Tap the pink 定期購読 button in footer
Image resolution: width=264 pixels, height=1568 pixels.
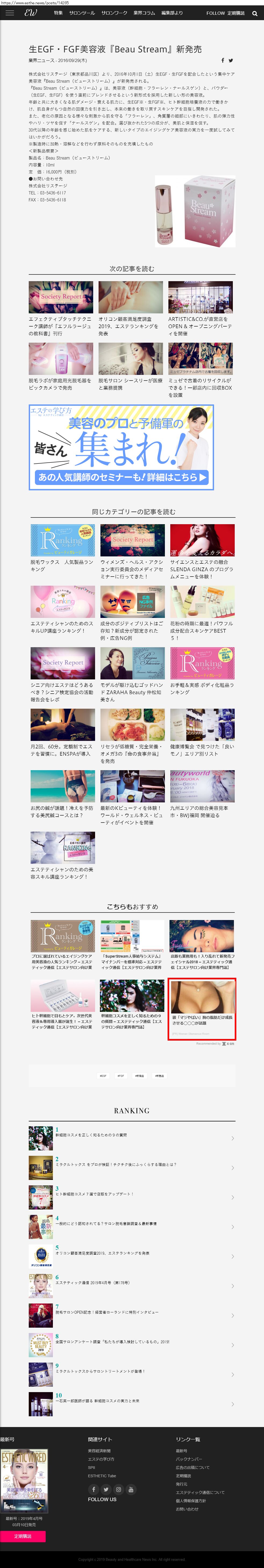point(23,1536)
